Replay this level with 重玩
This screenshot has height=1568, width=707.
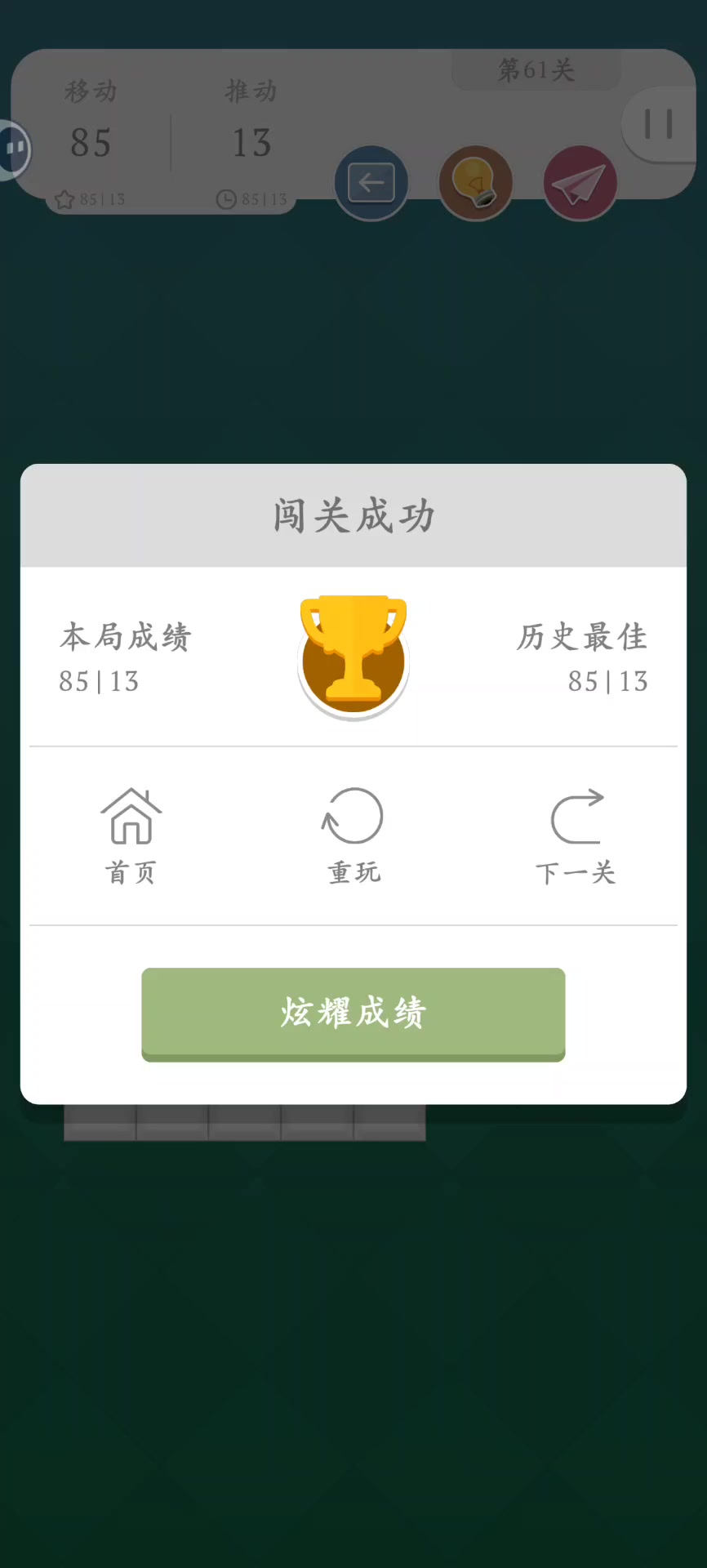(x=353, y=836)
